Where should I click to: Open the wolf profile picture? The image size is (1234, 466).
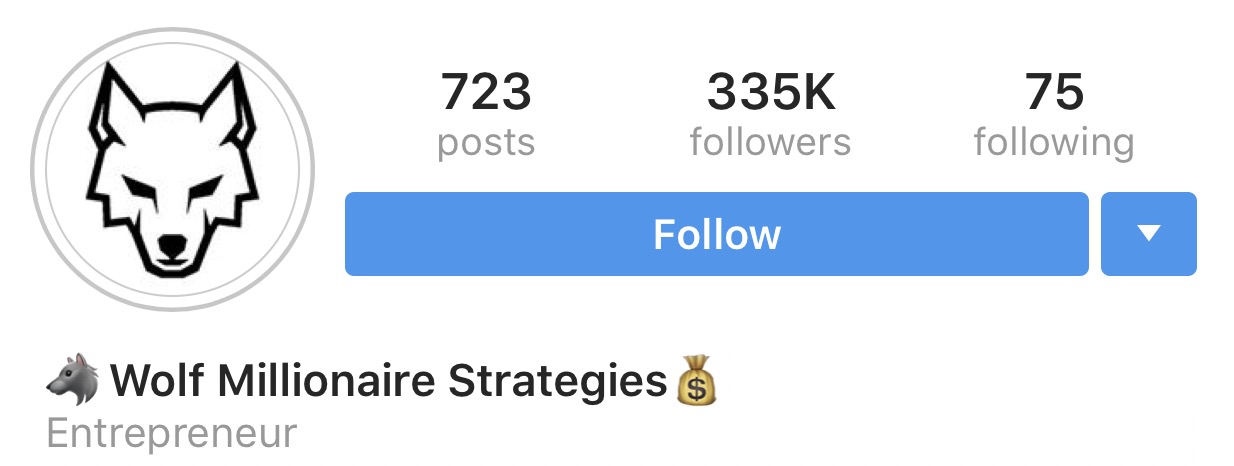click(172, 168)
